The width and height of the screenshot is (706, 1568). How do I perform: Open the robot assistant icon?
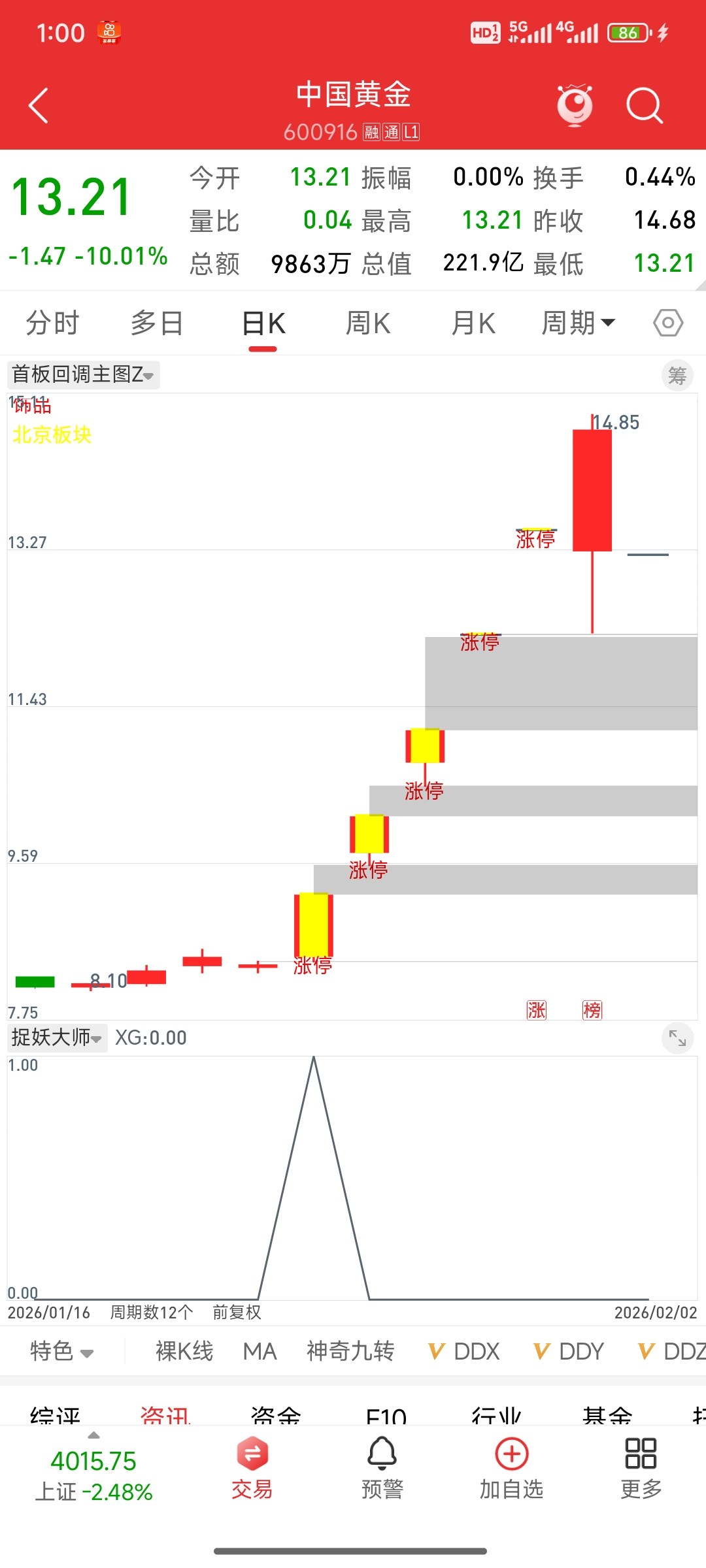point(575,105)
